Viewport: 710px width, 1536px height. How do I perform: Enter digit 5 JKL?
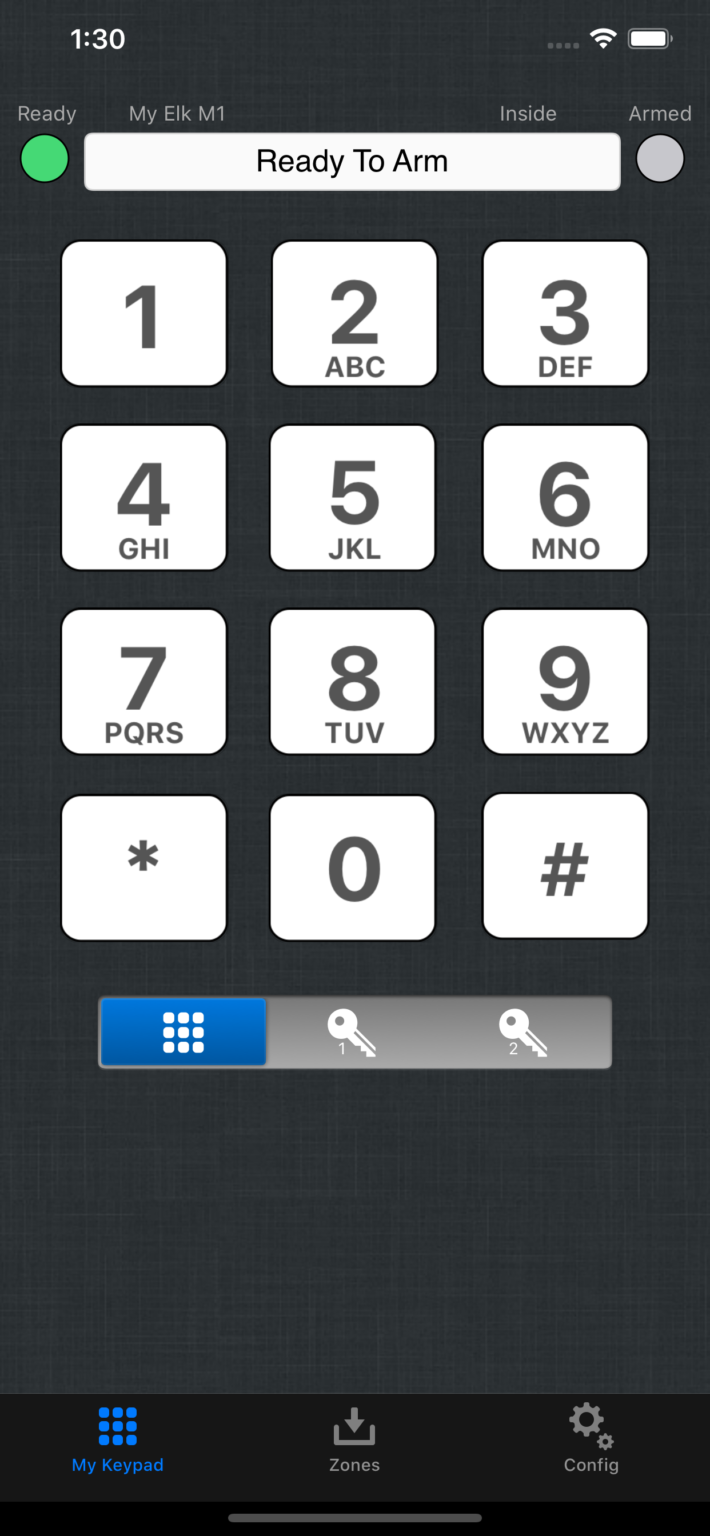(353, 498)
